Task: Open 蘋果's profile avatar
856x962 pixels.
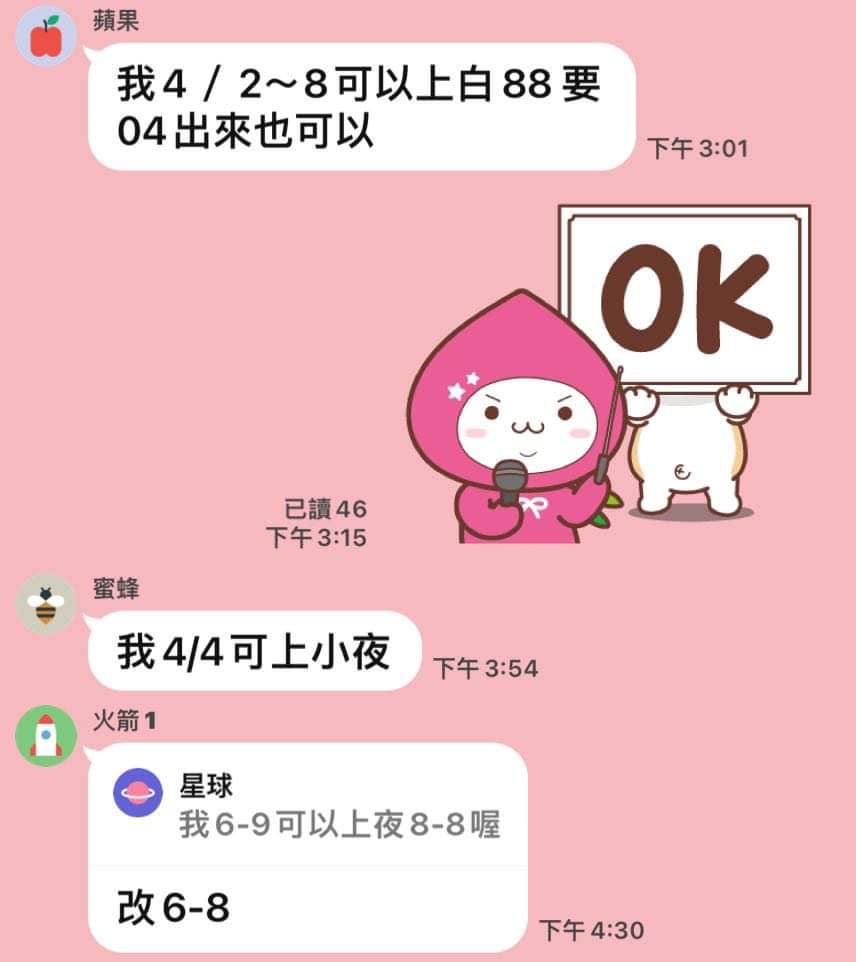Action: (46, 37)
